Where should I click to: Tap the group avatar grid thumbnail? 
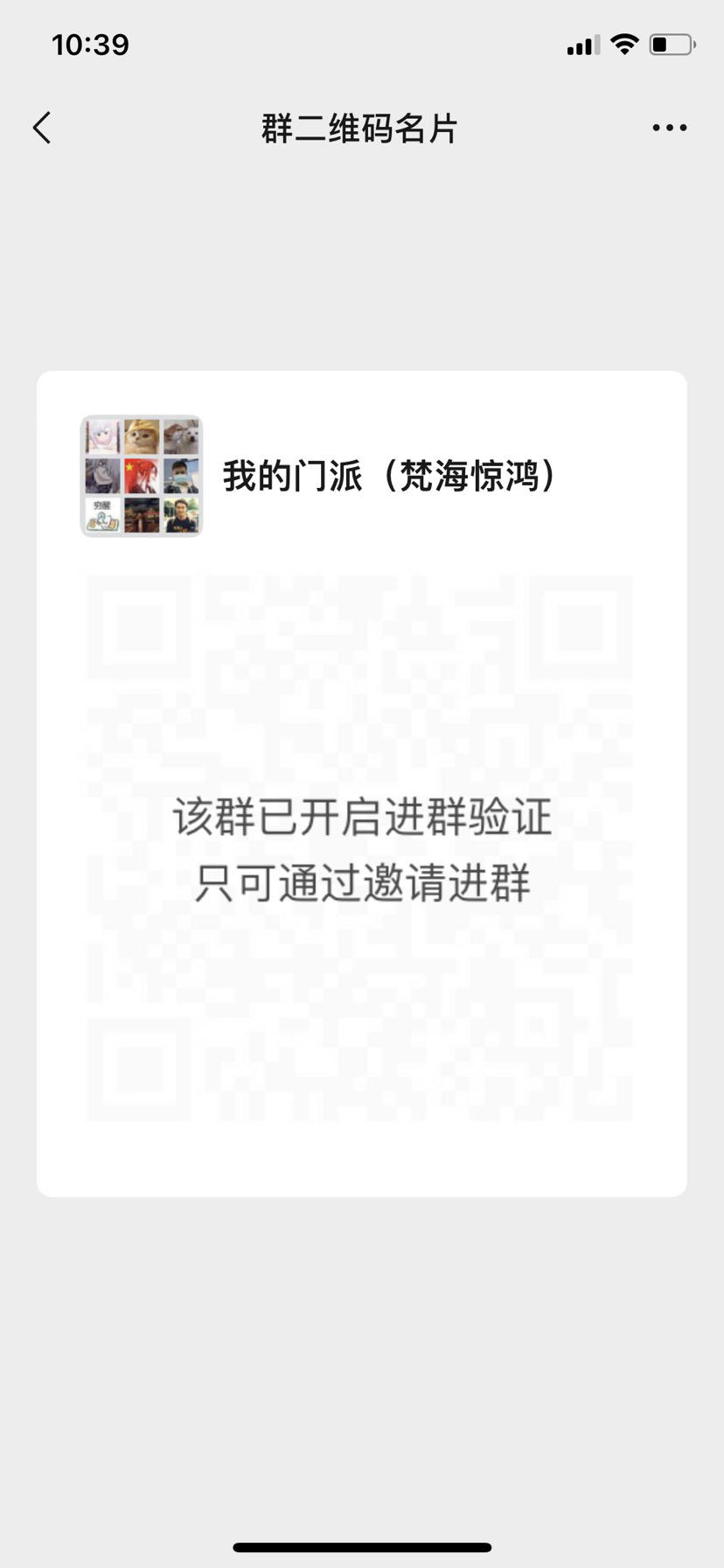[x=141, y=477]
